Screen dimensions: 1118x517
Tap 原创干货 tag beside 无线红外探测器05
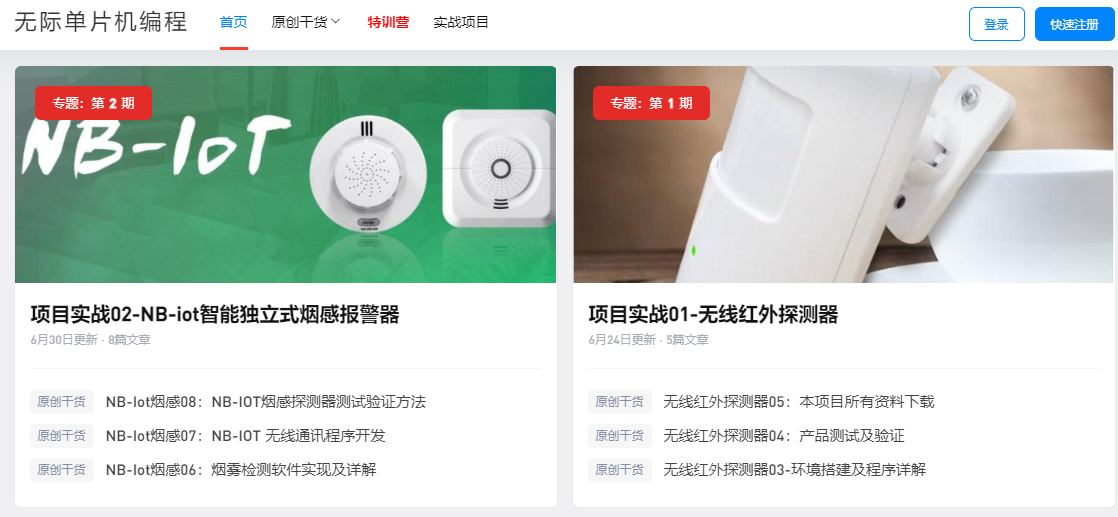[620, 402]
